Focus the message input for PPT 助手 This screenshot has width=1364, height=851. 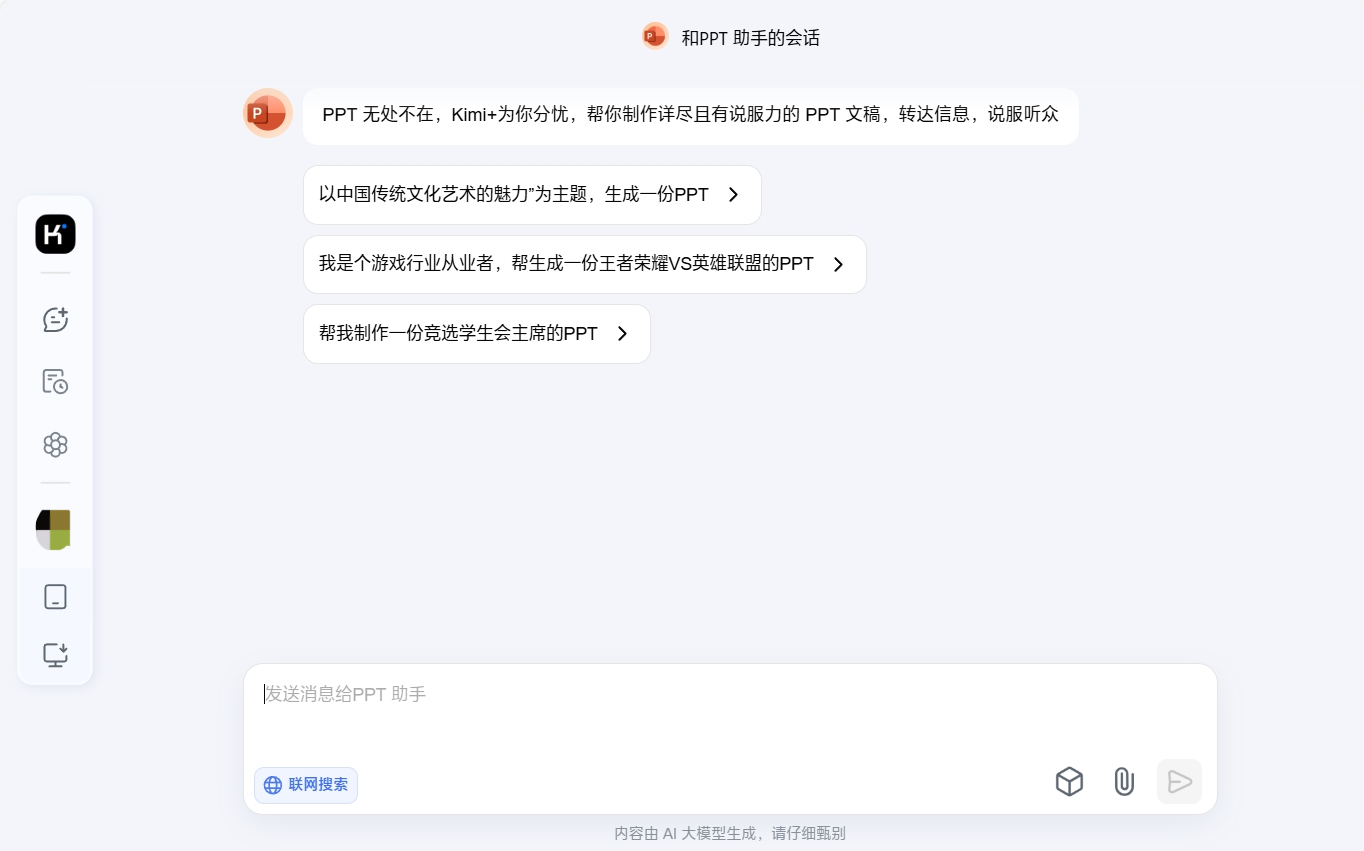(729, 710)
